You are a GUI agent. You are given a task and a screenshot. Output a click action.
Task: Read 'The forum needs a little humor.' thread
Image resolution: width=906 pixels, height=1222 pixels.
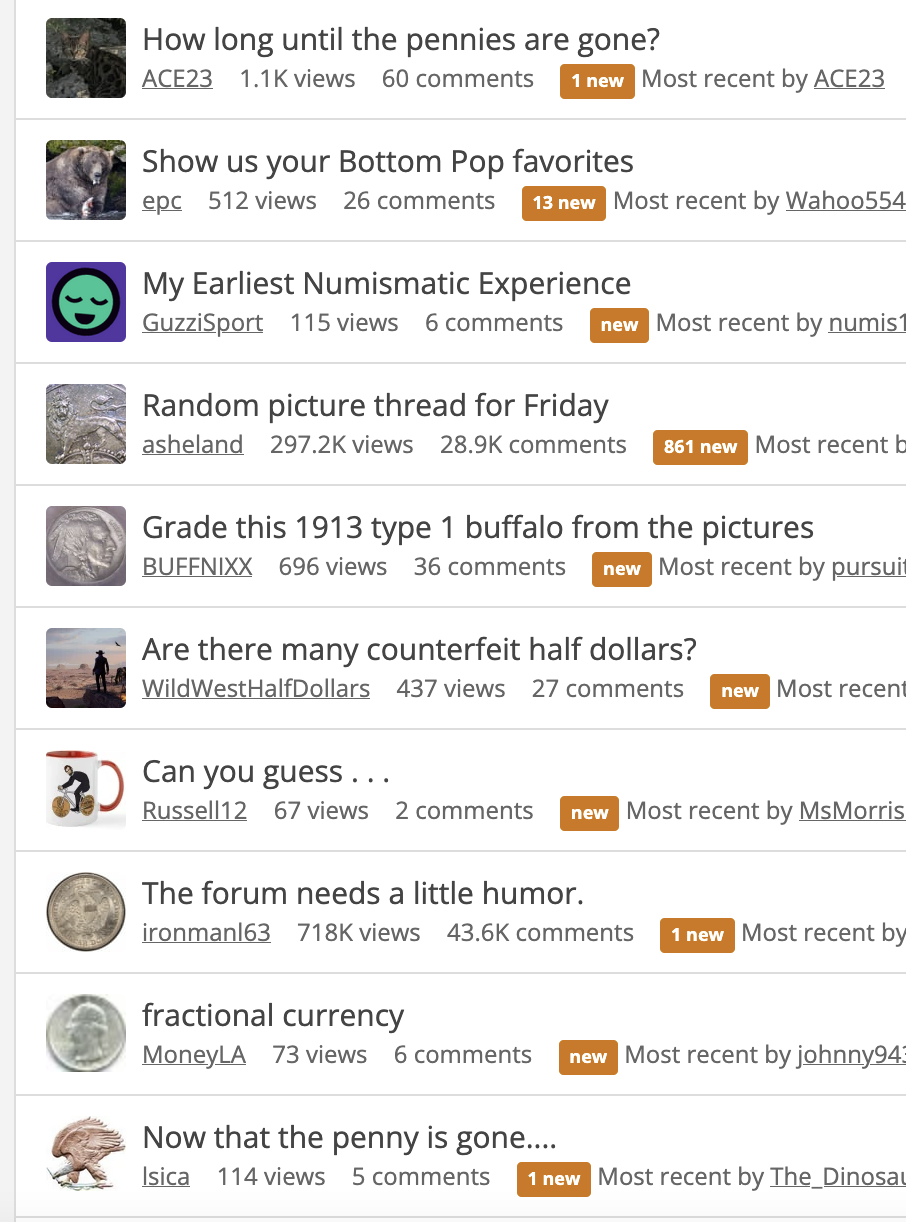[362, 894]
